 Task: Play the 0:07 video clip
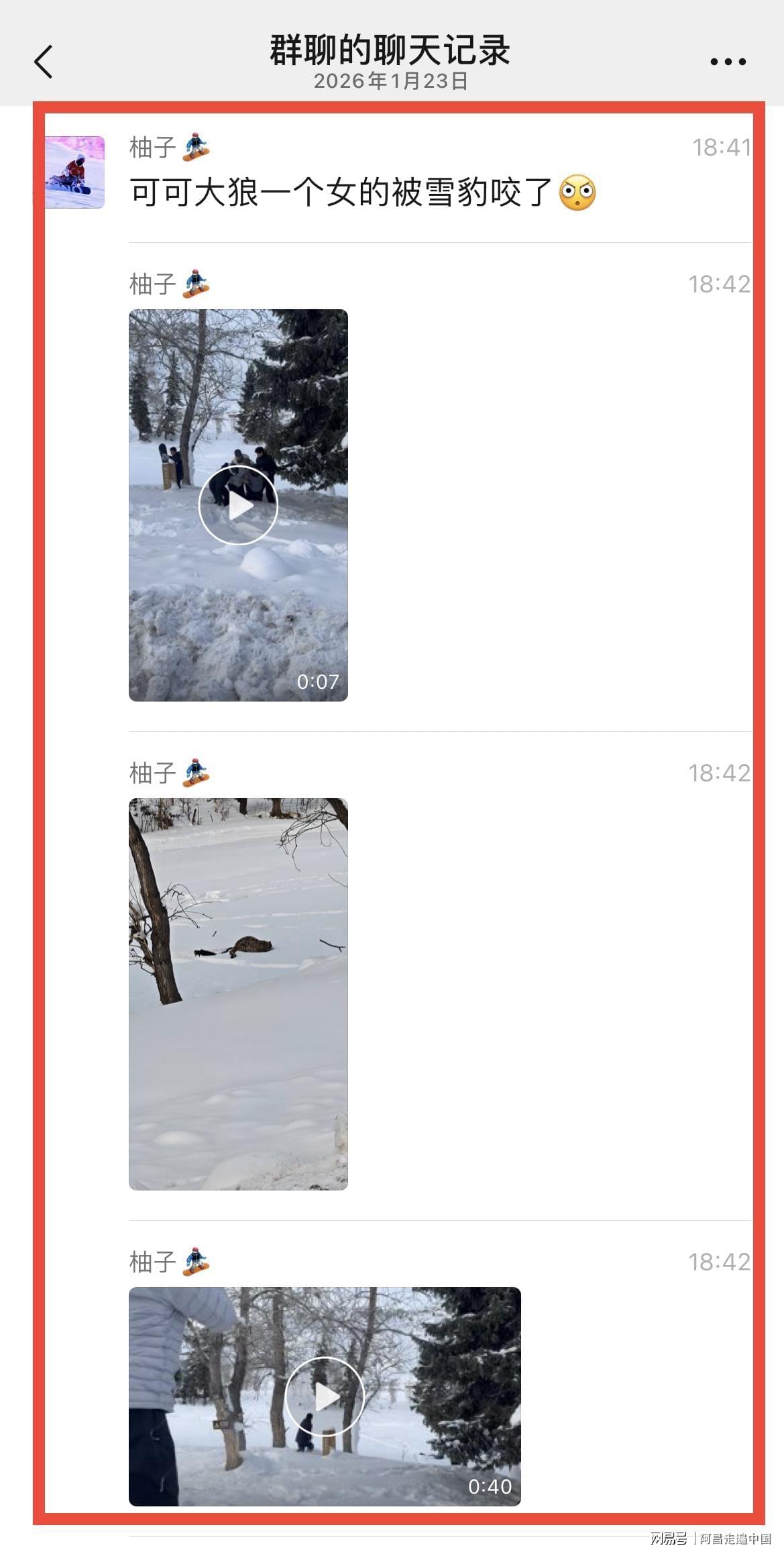tap(238, 505)
